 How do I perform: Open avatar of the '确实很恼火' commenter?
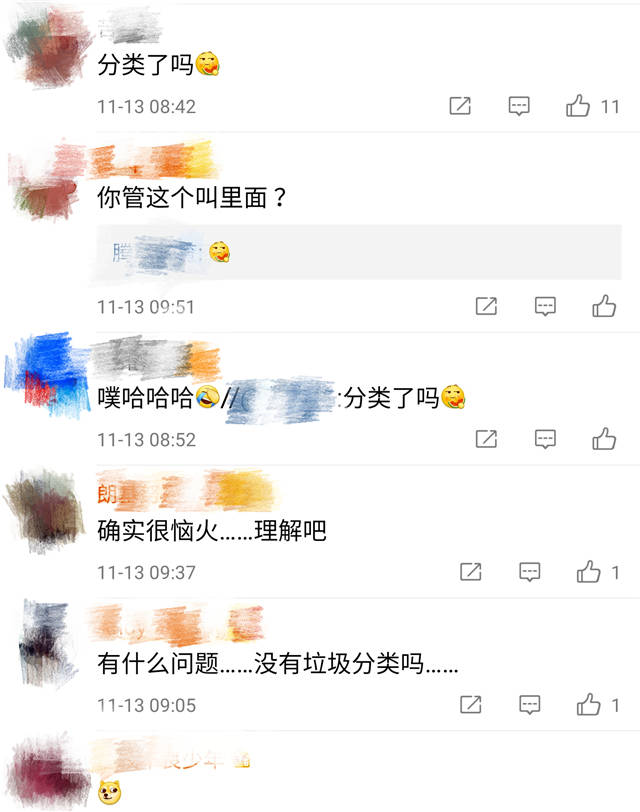point(45,510)
